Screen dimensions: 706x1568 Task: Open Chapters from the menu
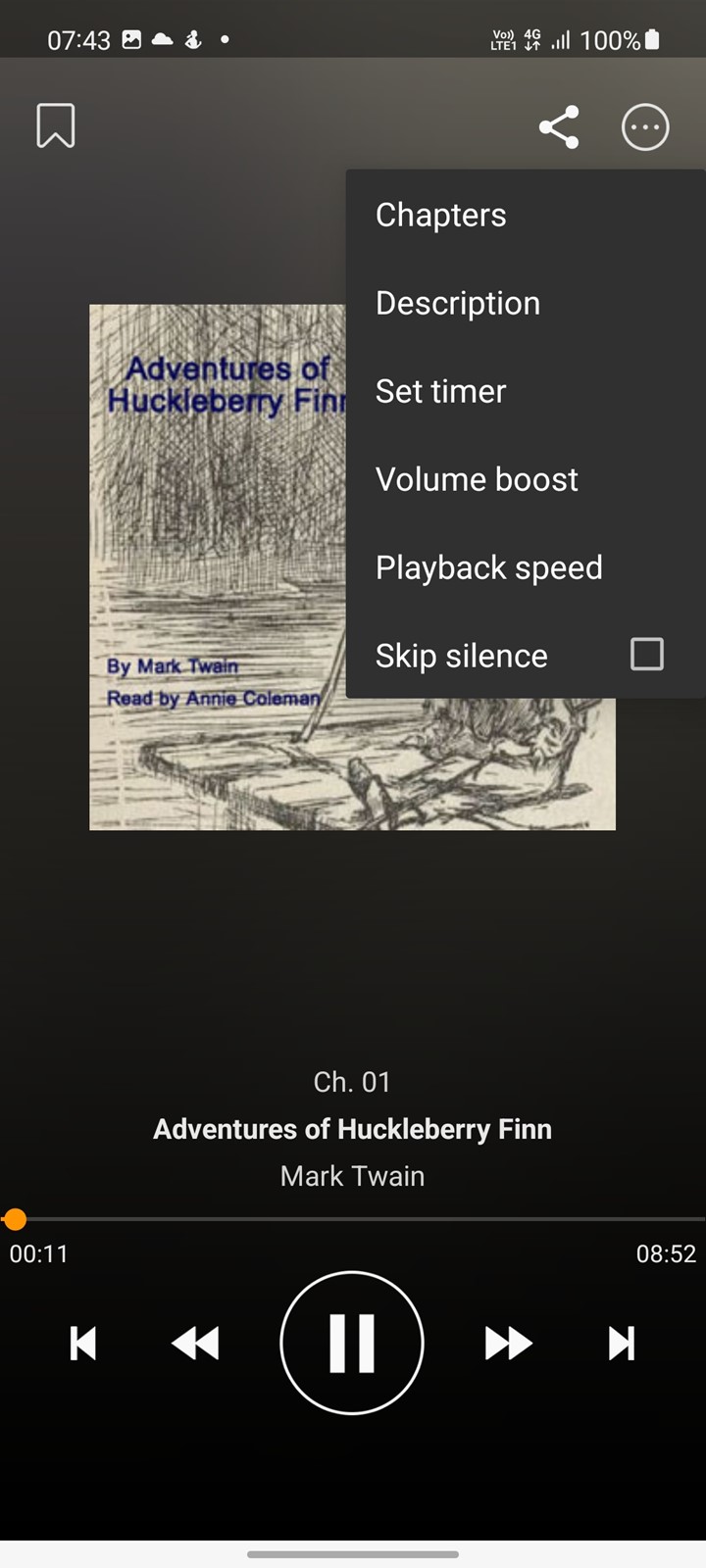click(x=525, y=215)
